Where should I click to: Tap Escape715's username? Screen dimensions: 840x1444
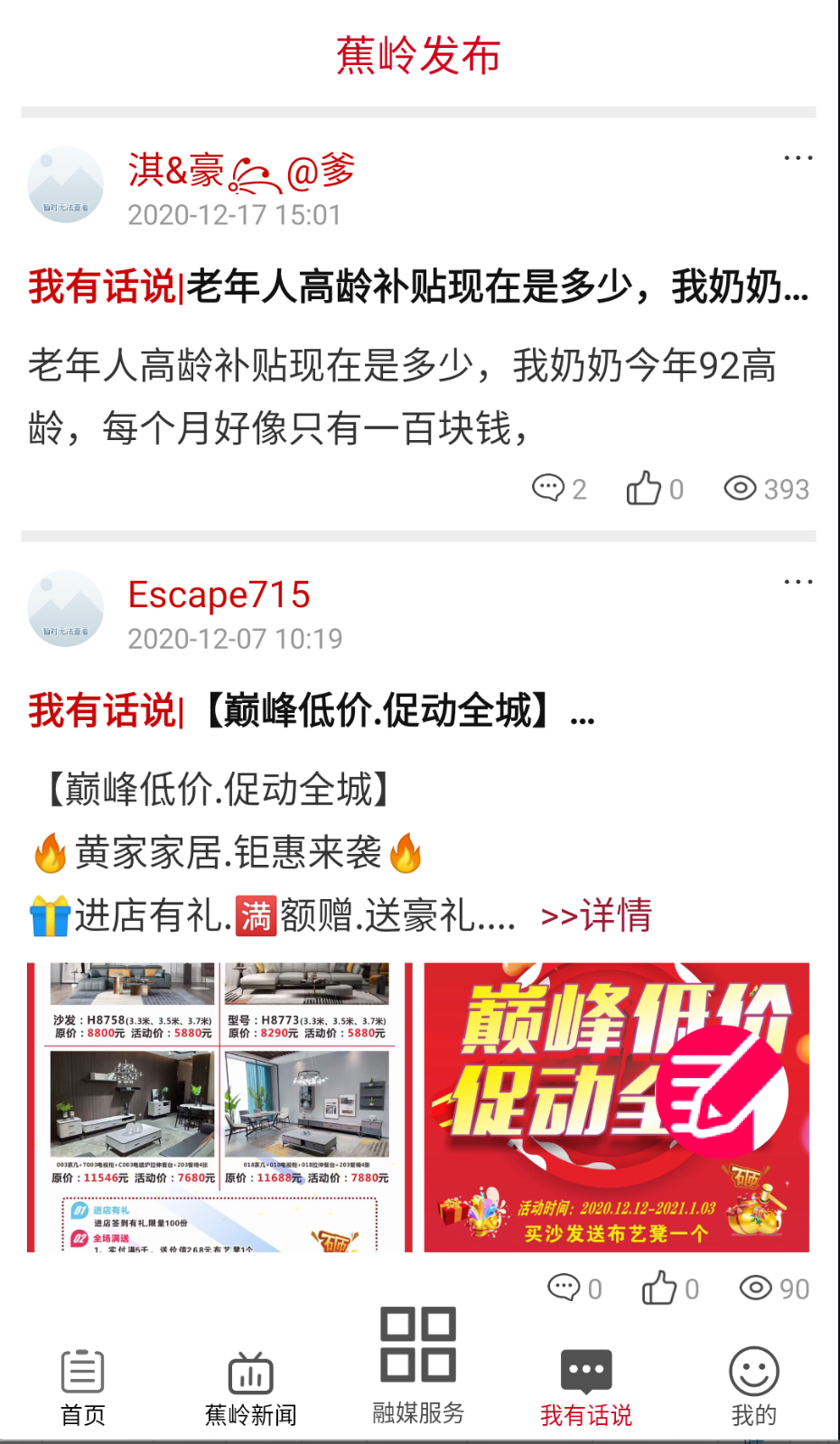point(219,595)
